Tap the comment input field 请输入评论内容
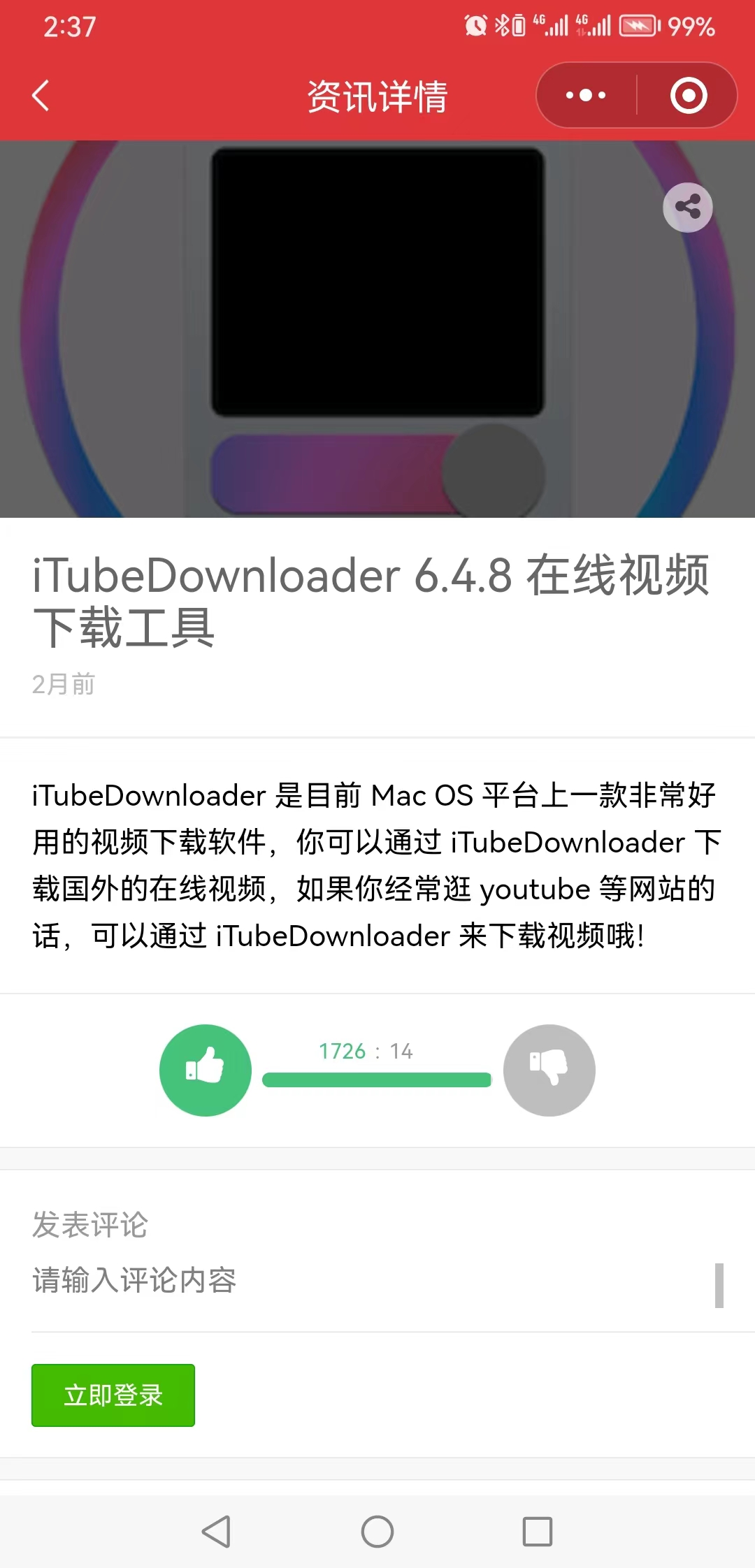Viewport: 755px width, 1568px height. click(364, 1281)
